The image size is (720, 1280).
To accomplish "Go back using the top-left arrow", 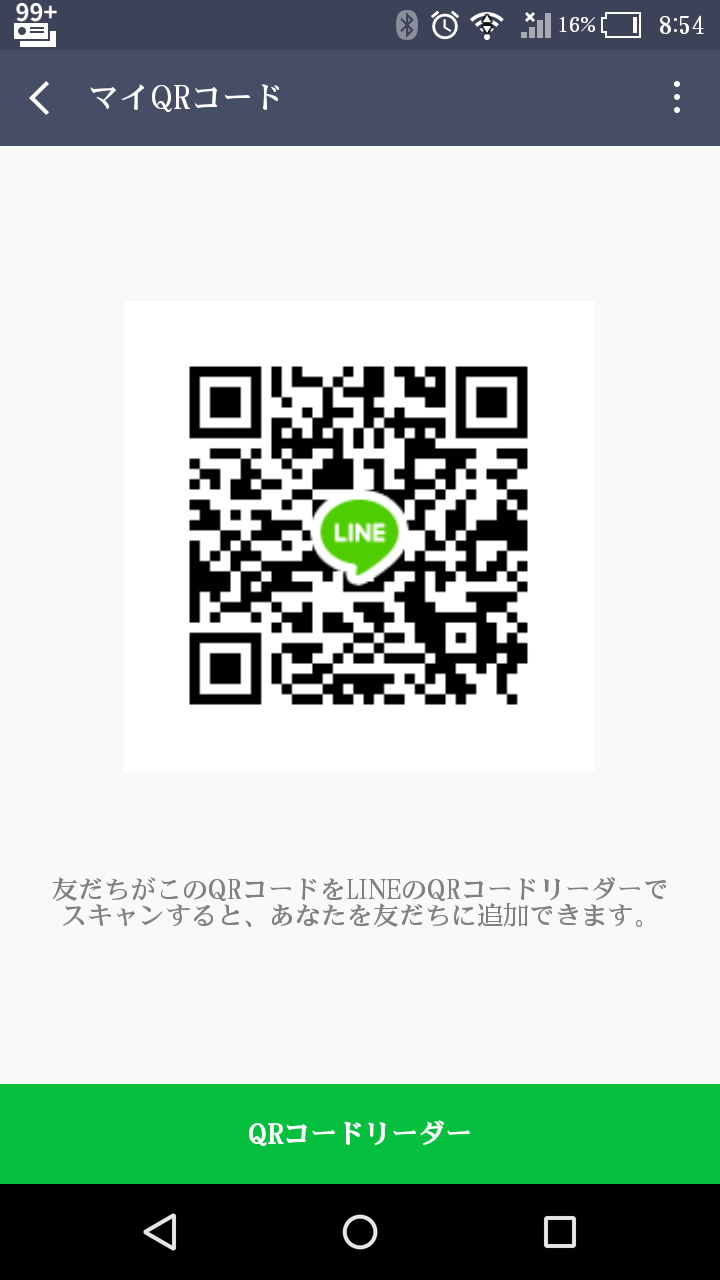I will click(40, 98).
